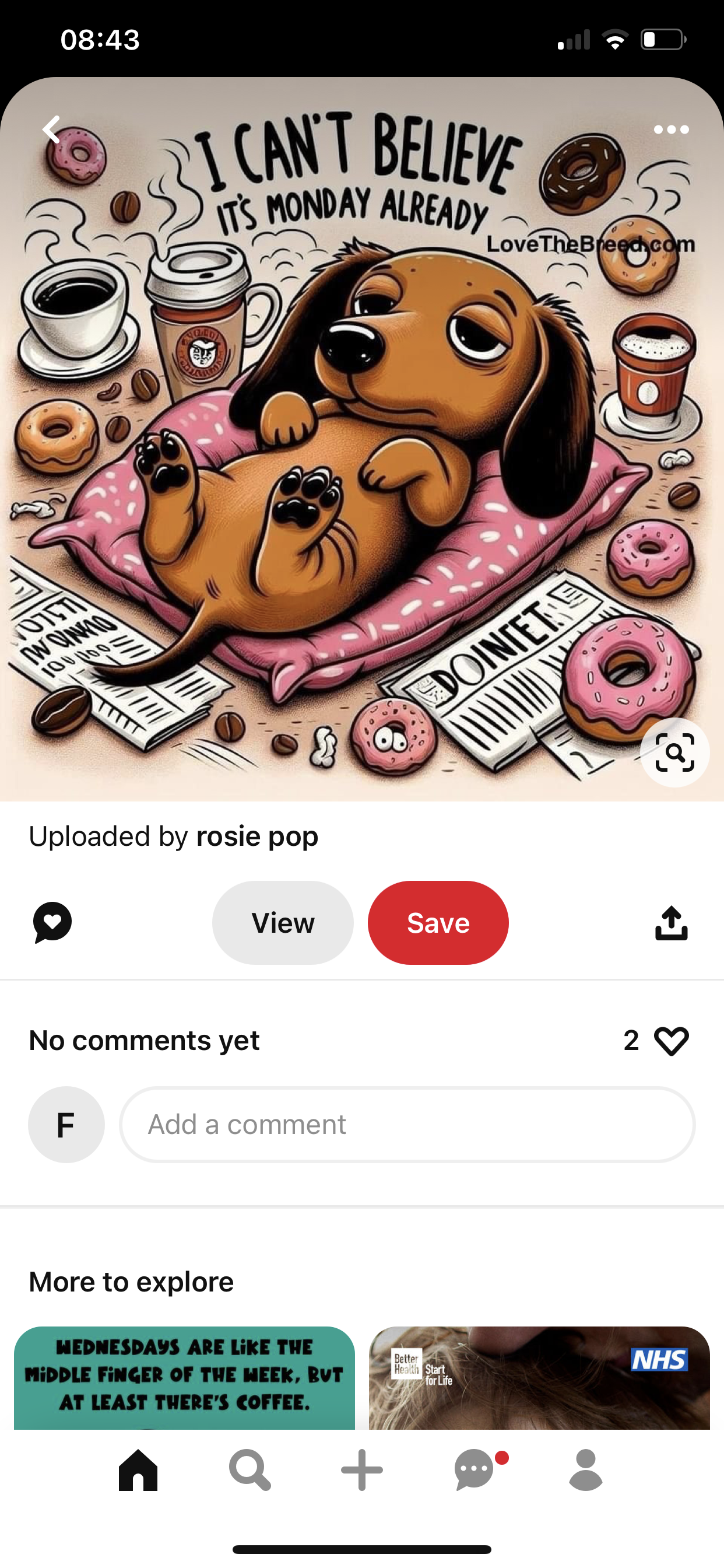Image resolution: width=724 pixels, height=1568 pixels.
Task: Open the F profile avatar
Action: pyautogui.click(x=66, y=1125)
